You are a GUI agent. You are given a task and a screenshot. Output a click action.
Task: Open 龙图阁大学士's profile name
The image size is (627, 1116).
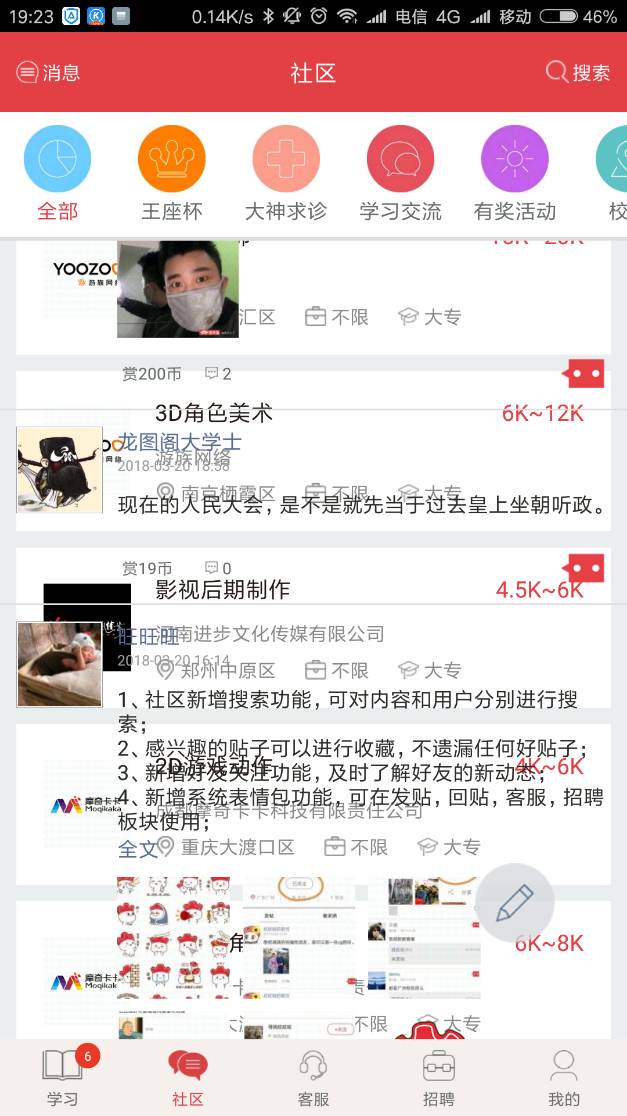181,442
